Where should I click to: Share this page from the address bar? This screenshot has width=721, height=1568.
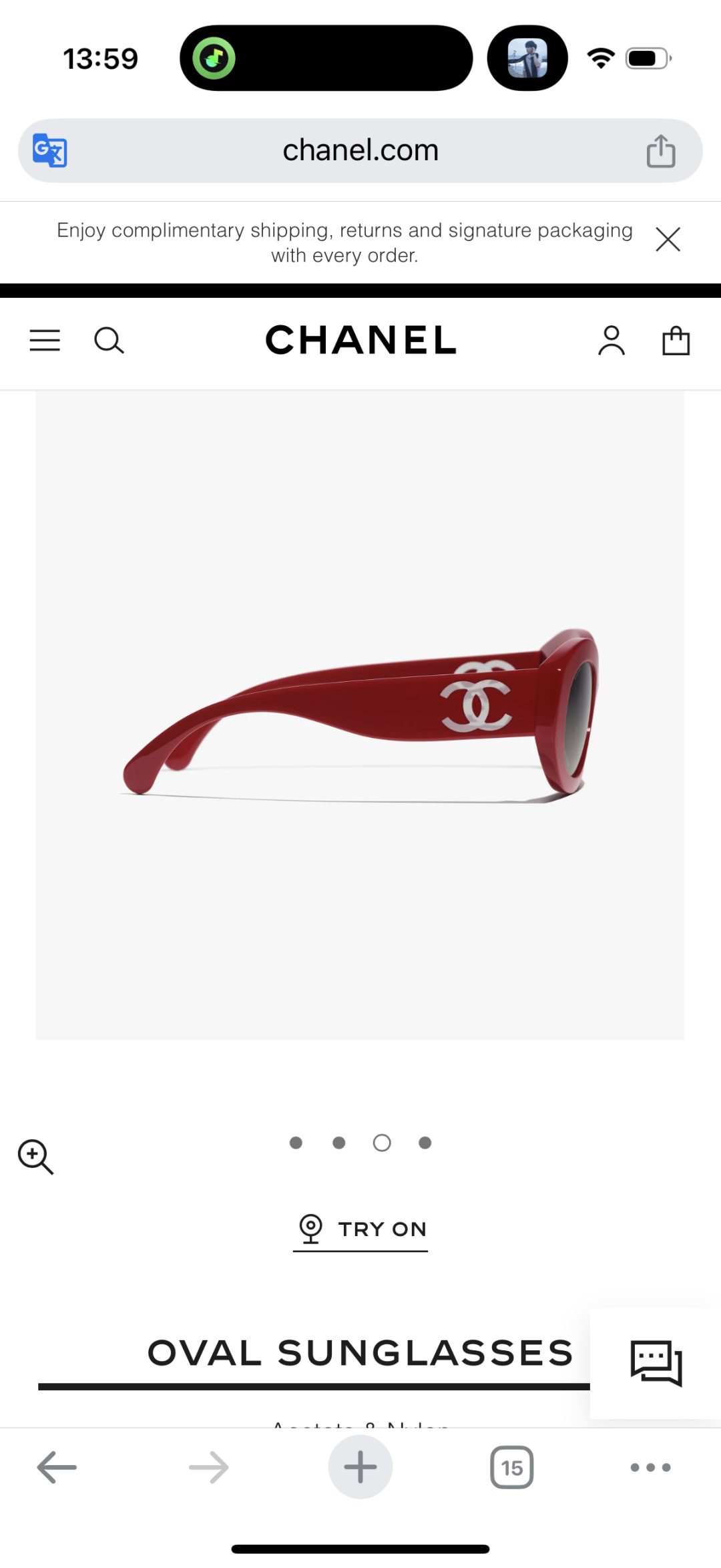[x=661, y=150]
